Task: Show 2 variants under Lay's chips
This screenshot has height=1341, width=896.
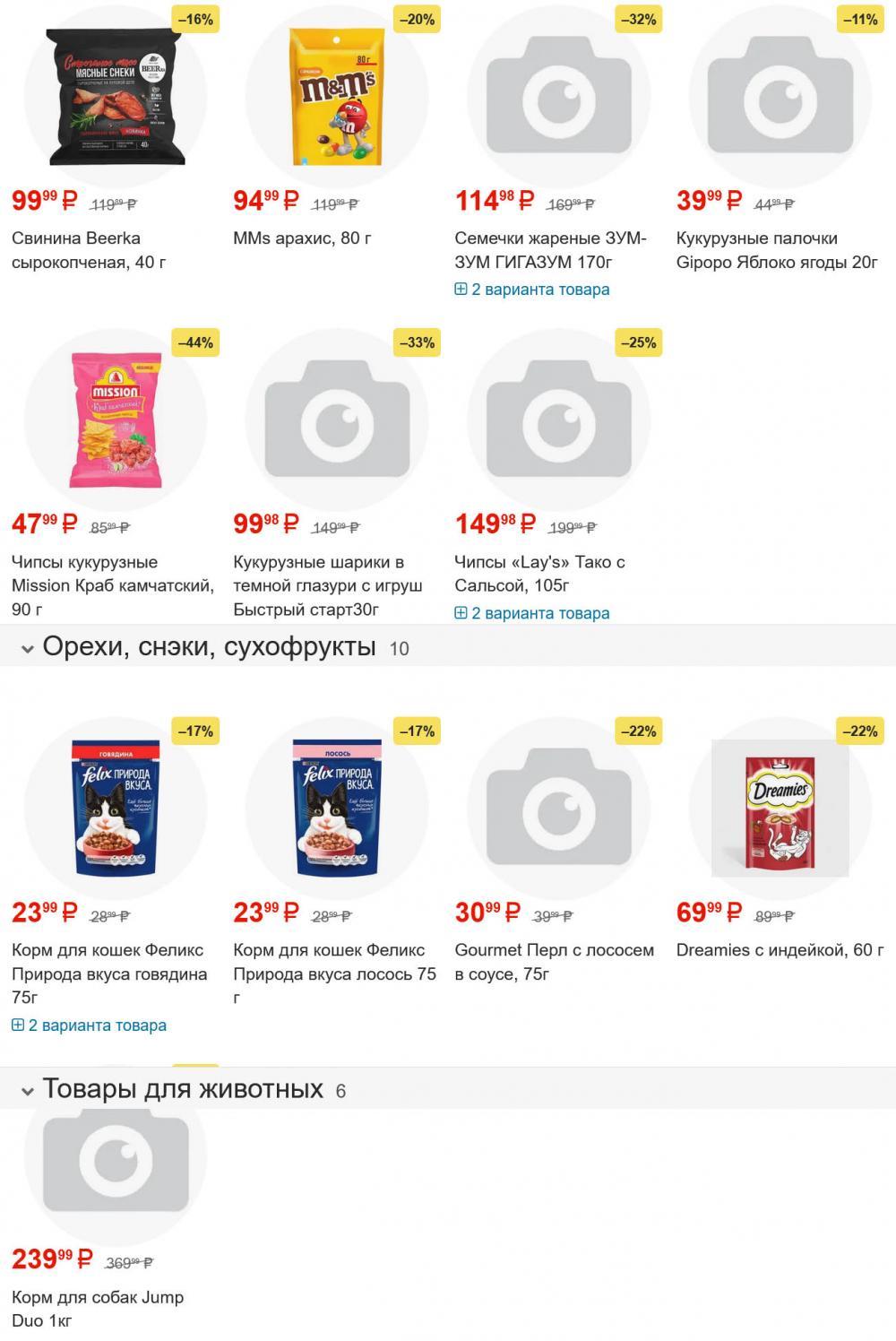Action: [532, 613]
